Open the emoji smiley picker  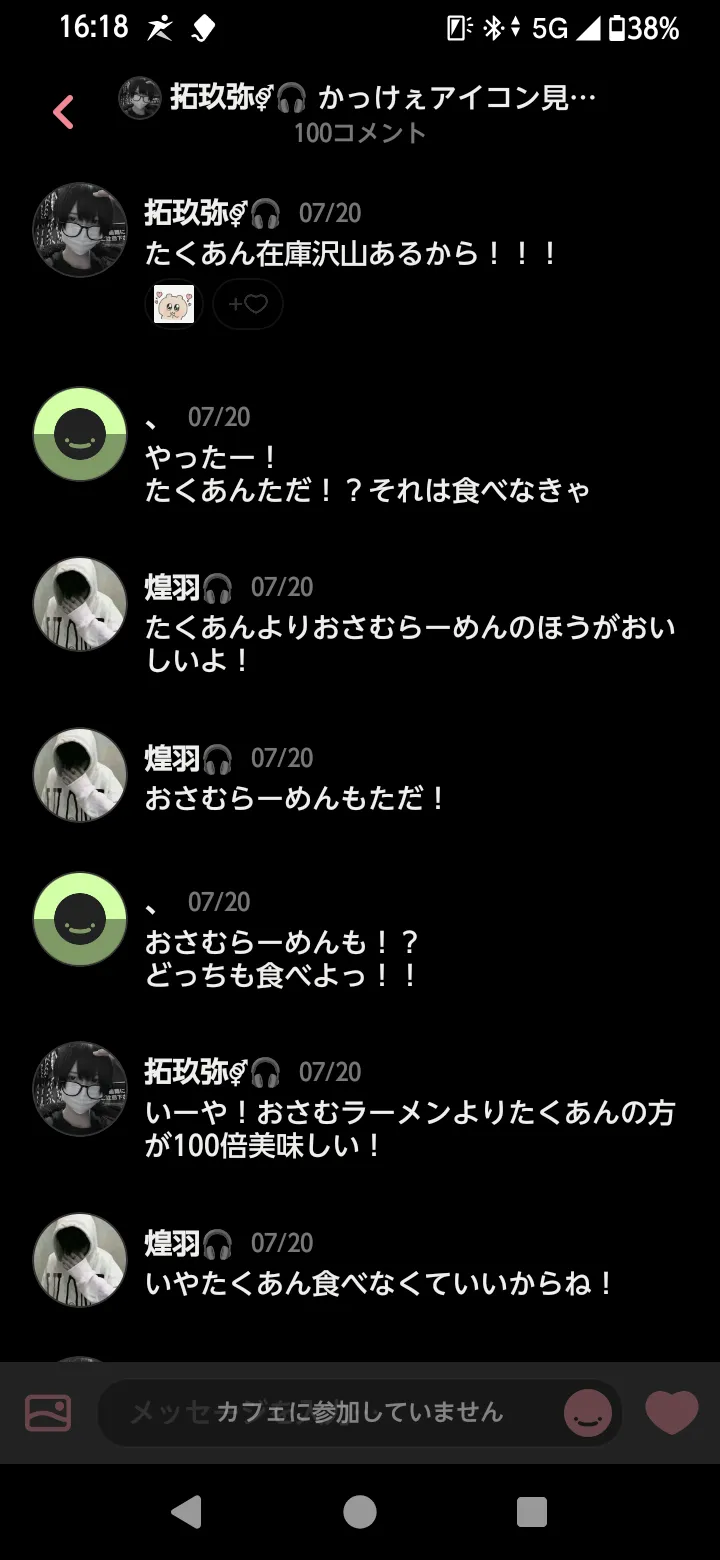[x=587, y=1413]
